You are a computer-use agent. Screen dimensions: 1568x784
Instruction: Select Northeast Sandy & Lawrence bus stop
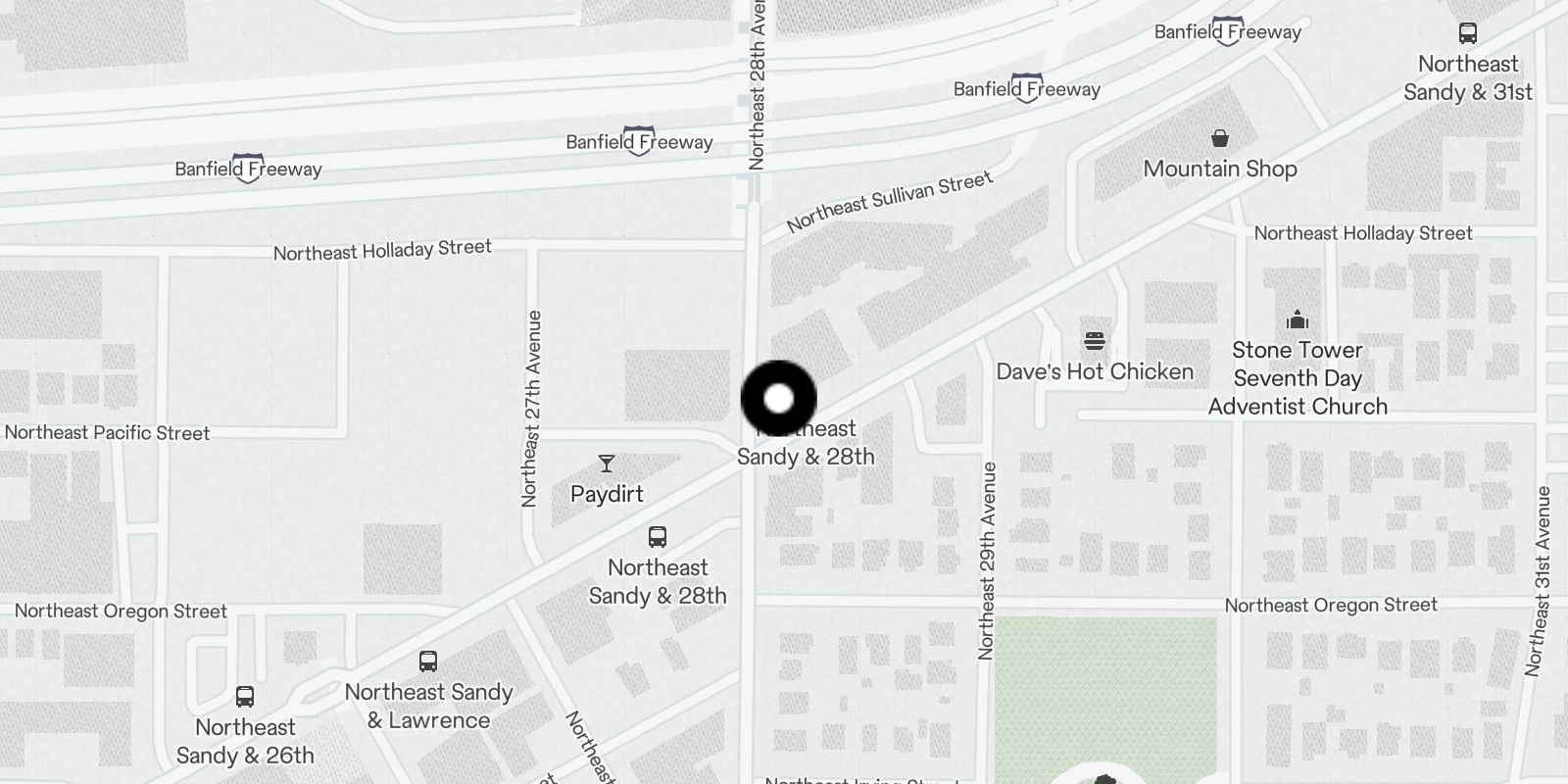428,661
